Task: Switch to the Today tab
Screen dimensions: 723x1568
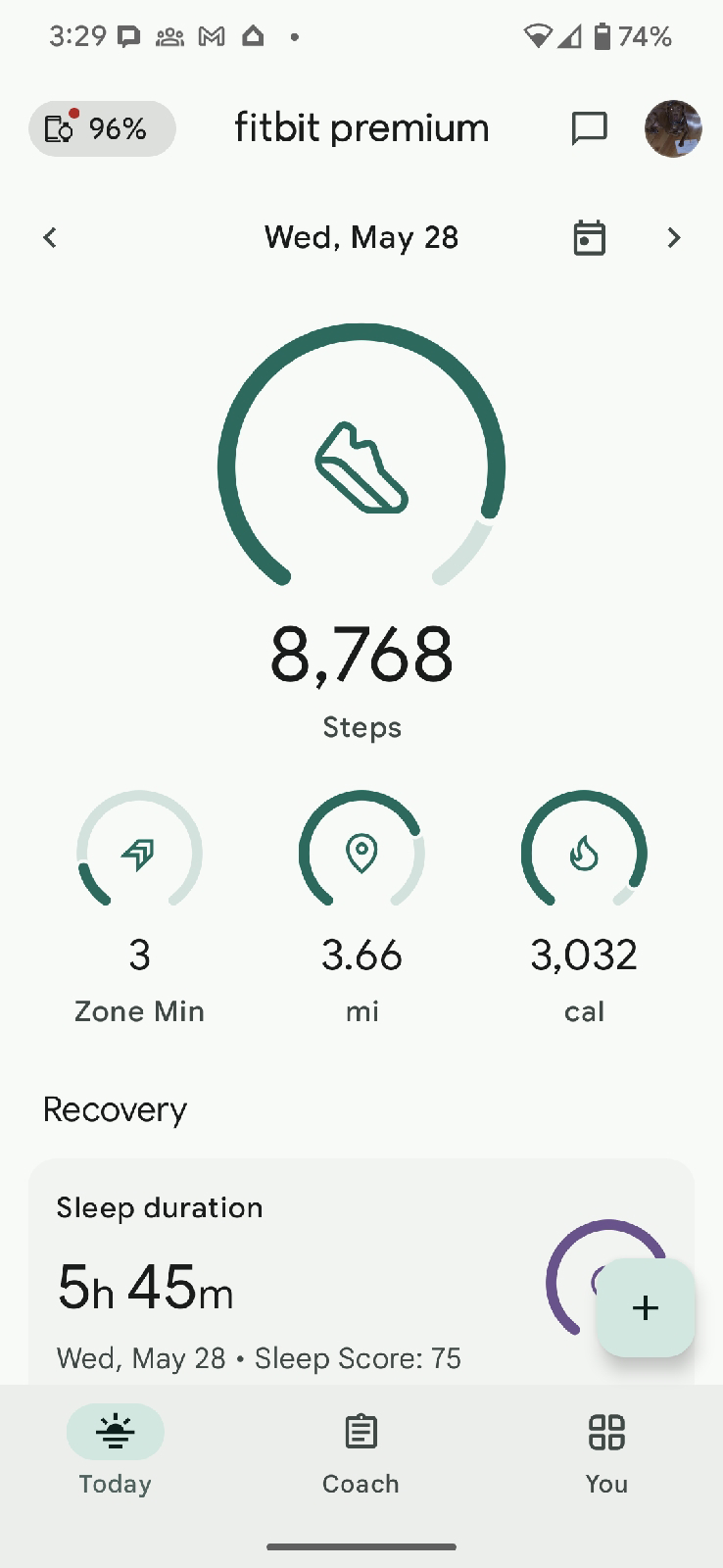Action: [x=116, y=1450]
